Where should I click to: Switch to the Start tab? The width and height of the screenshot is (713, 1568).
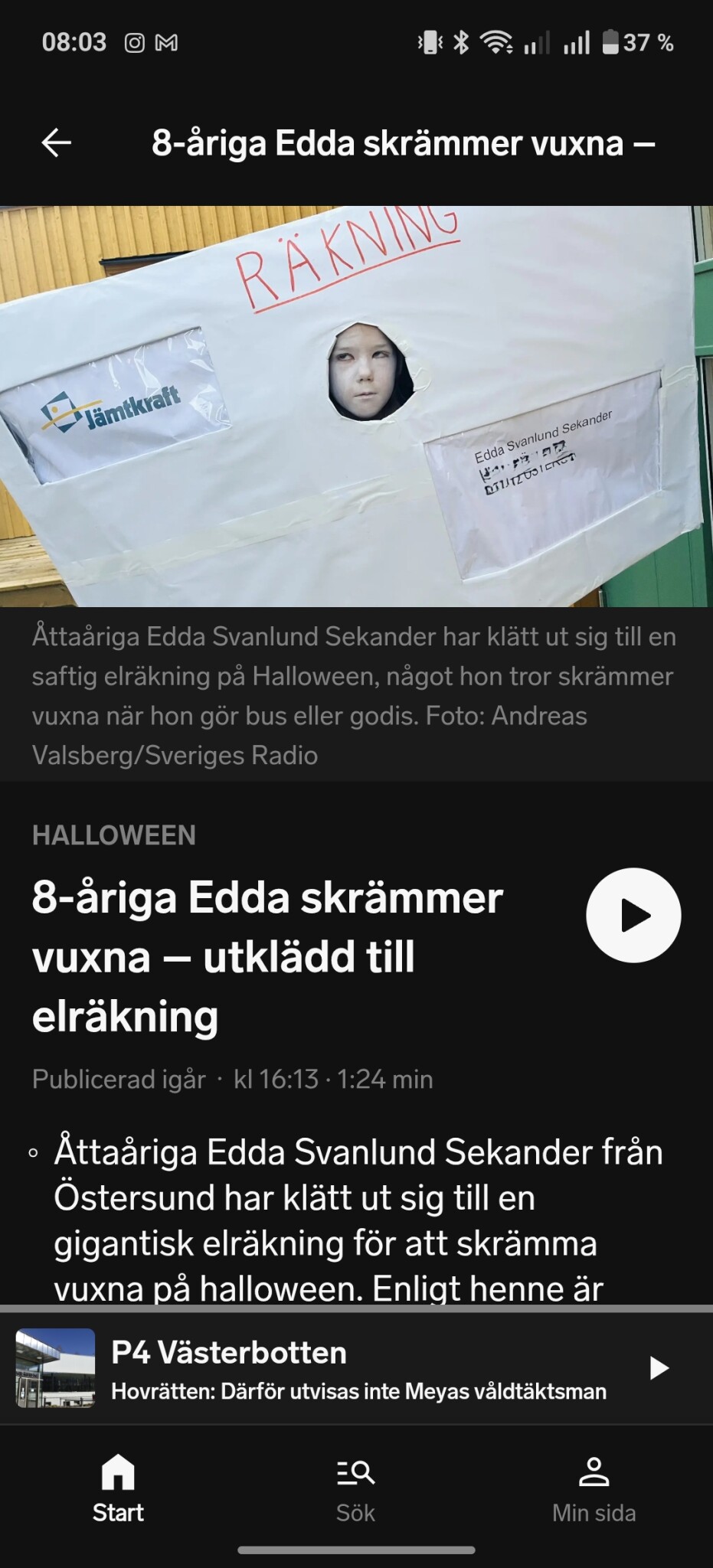click(118, 1489)
